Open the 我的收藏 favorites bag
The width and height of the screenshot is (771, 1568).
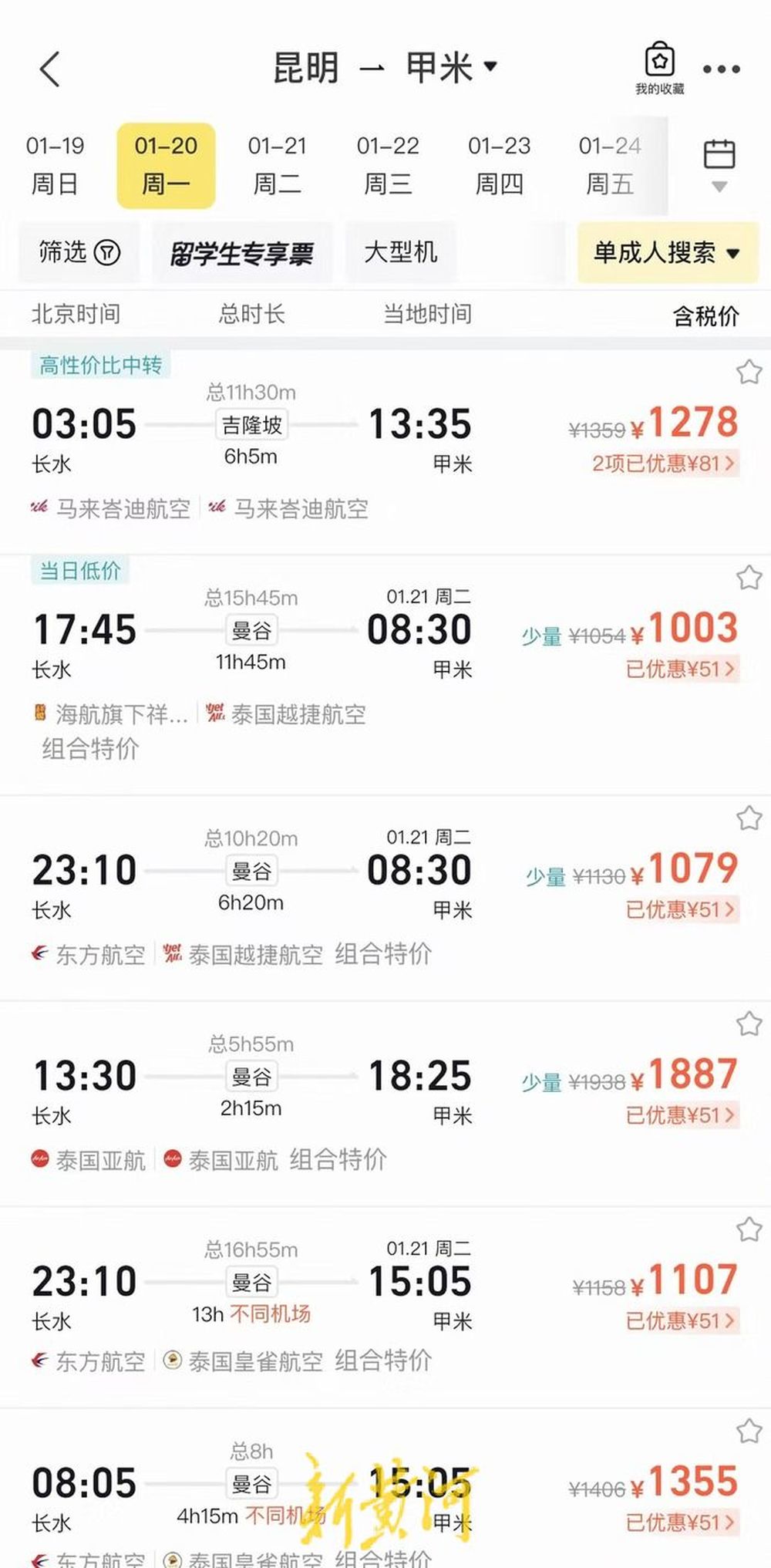coord(659,68)
